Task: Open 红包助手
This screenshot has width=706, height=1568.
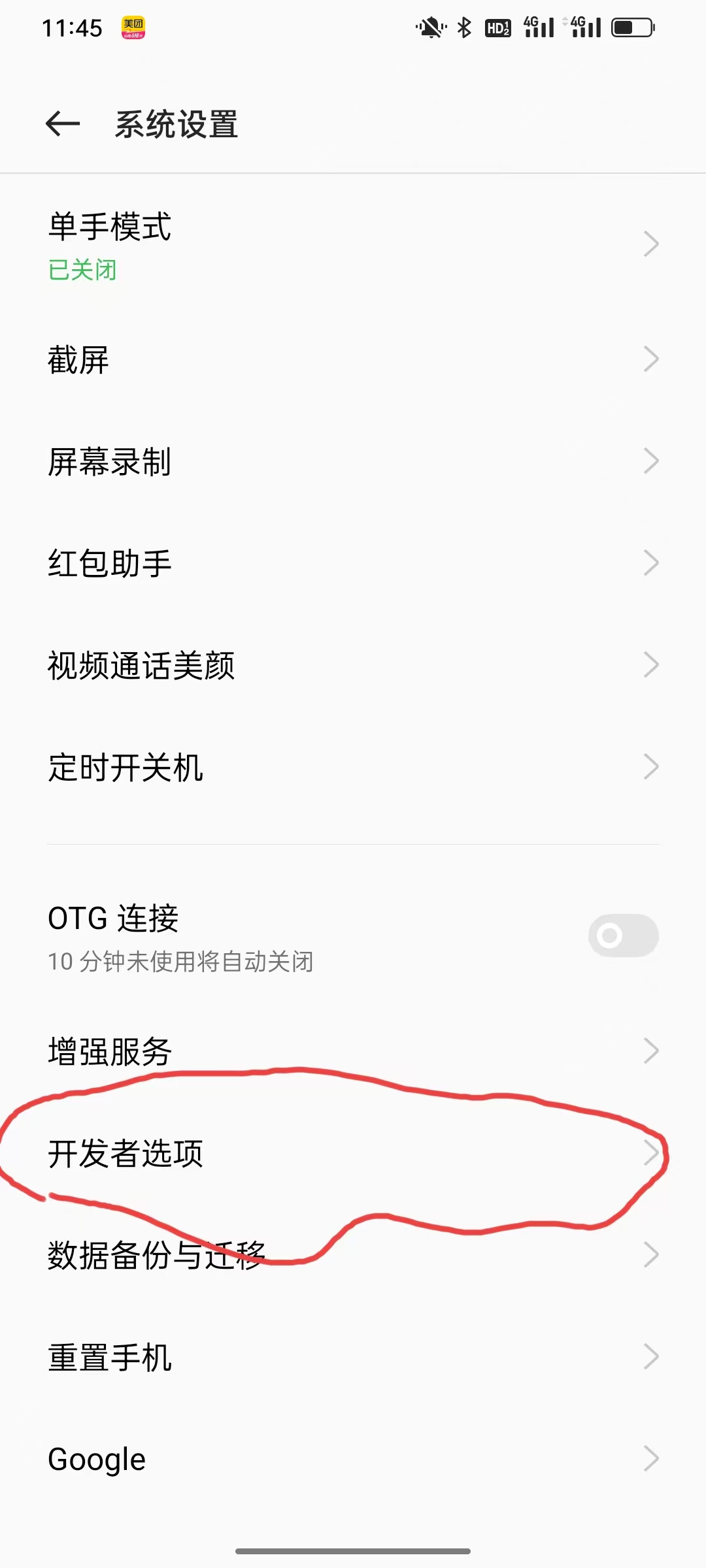Action: pos(353,563)
